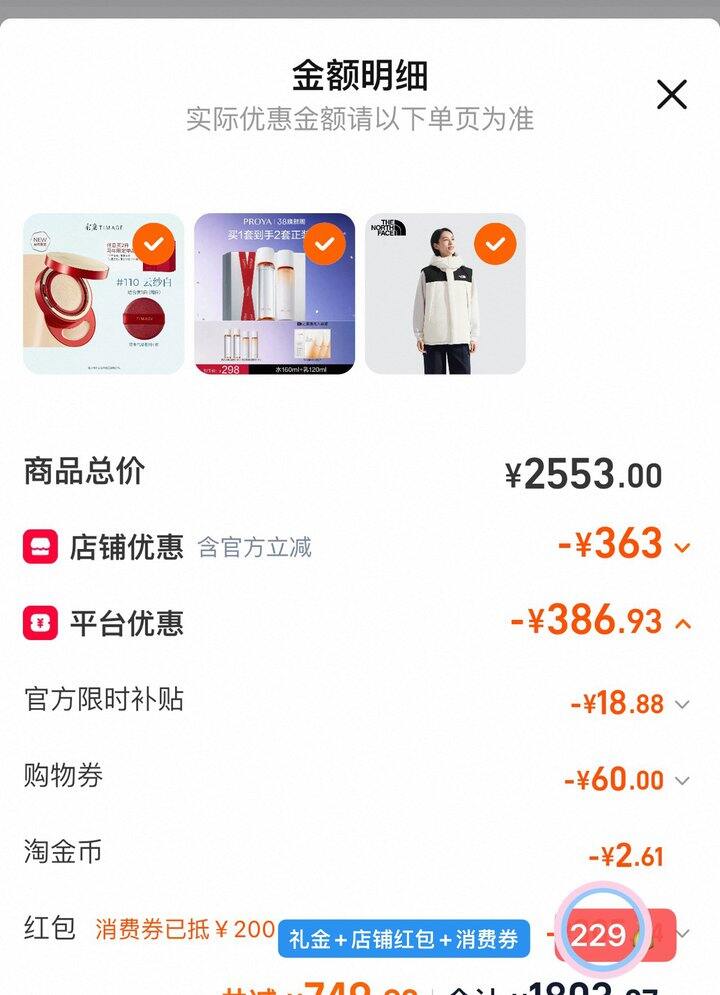Expand the 购物券 coupon details

[682, 780]
